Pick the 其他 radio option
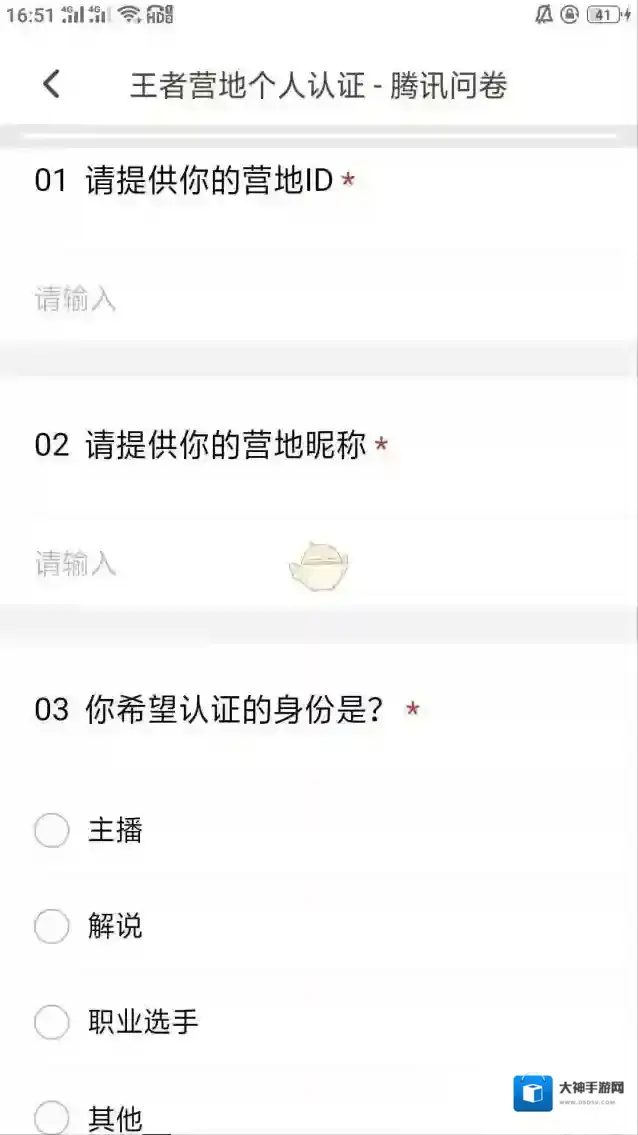Viewport: 638px width, 1135px height. [x=52, y=1117]
